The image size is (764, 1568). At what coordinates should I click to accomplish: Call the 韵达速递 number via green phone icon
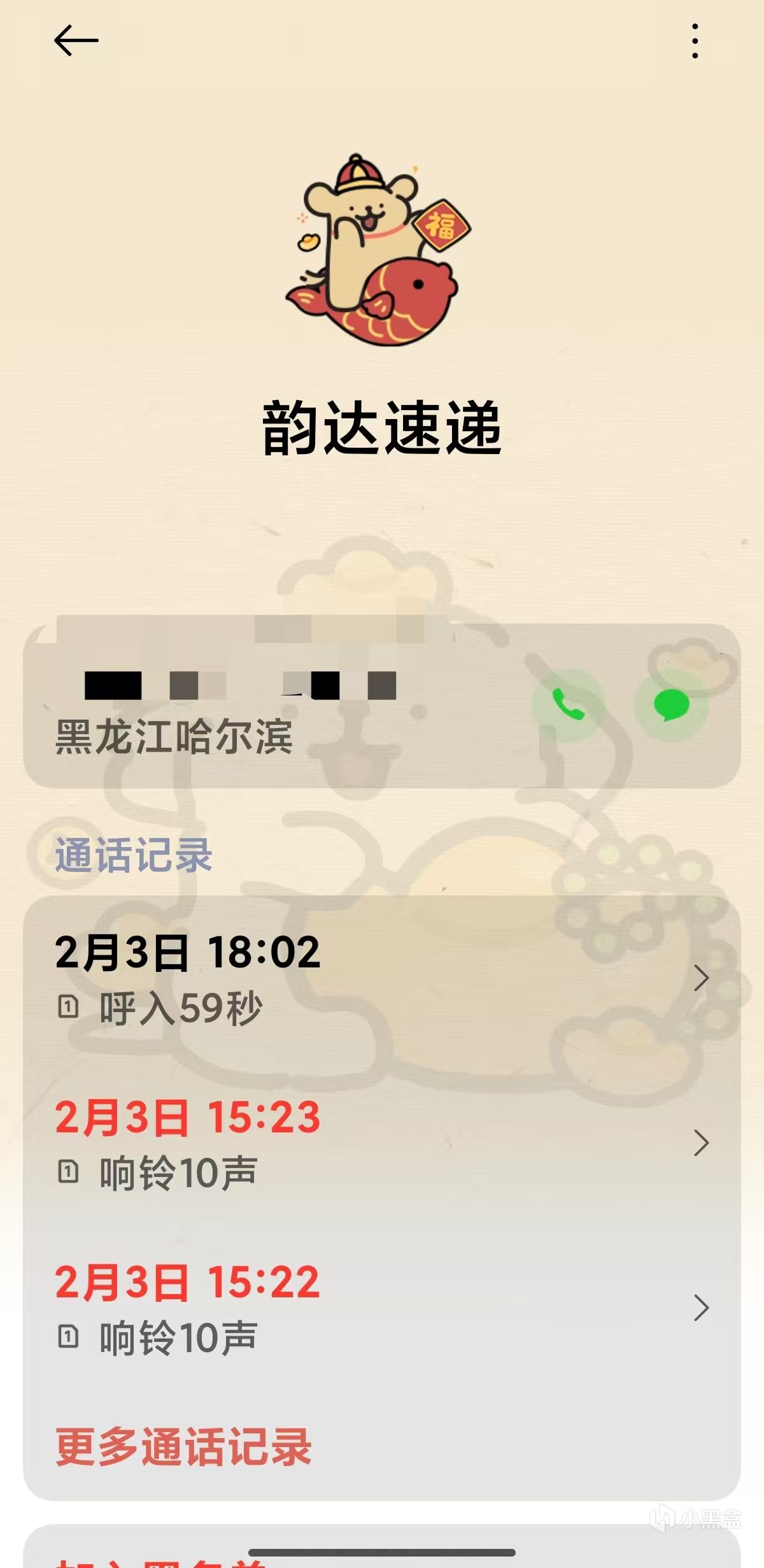pos(568,705)
